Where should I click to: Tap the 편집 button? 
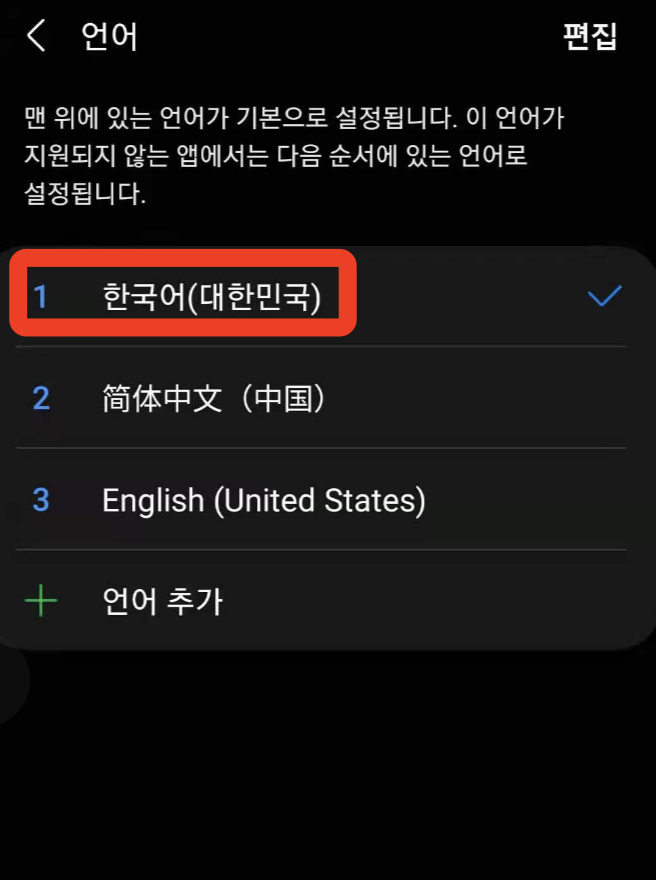click(590, 37)
